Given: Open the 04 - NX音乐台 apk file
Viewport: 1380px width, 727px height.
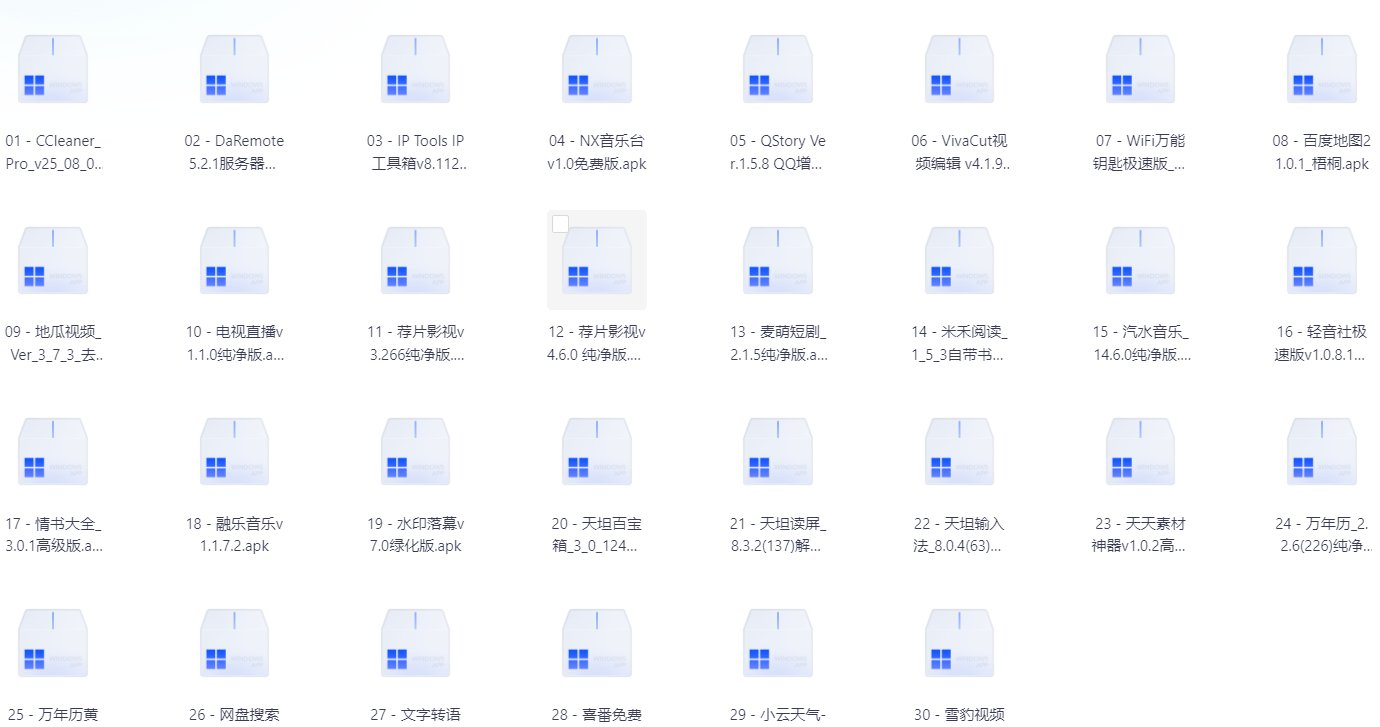Looking at the screenshot, I should 597,70.
